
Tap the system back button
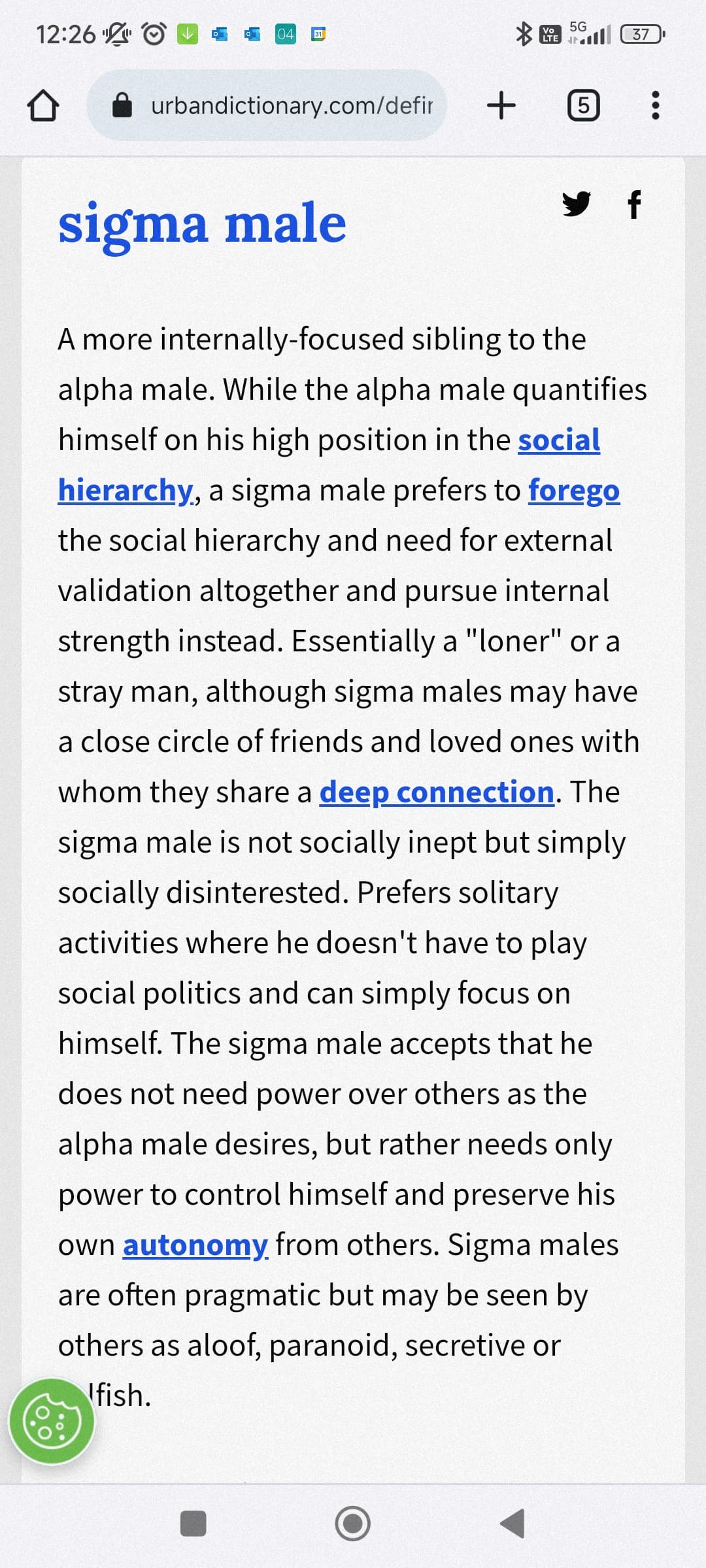tap(512, 1523)
